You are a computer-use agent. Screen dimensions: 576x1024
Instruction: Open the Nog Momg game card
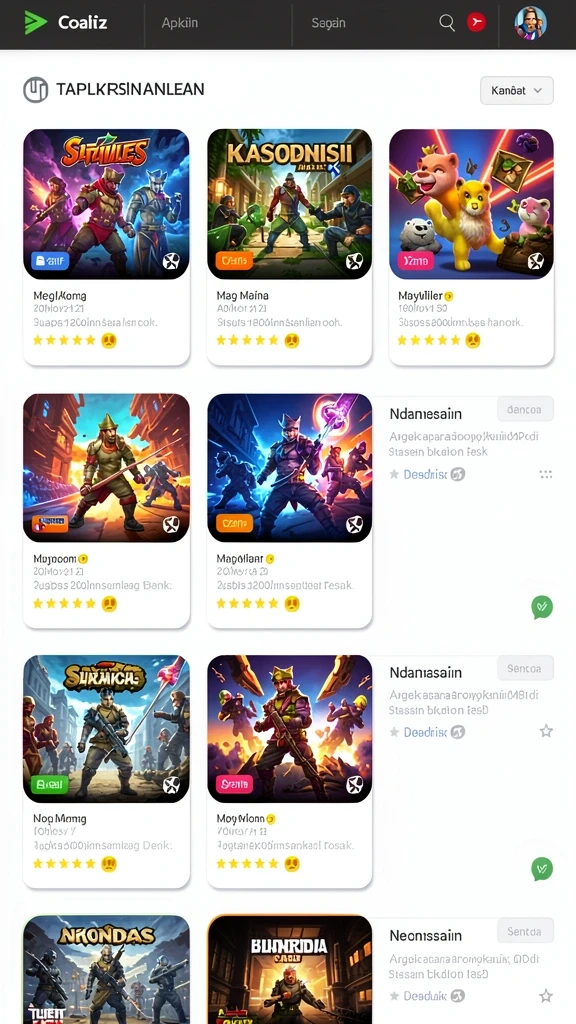(x=106, y=772)
